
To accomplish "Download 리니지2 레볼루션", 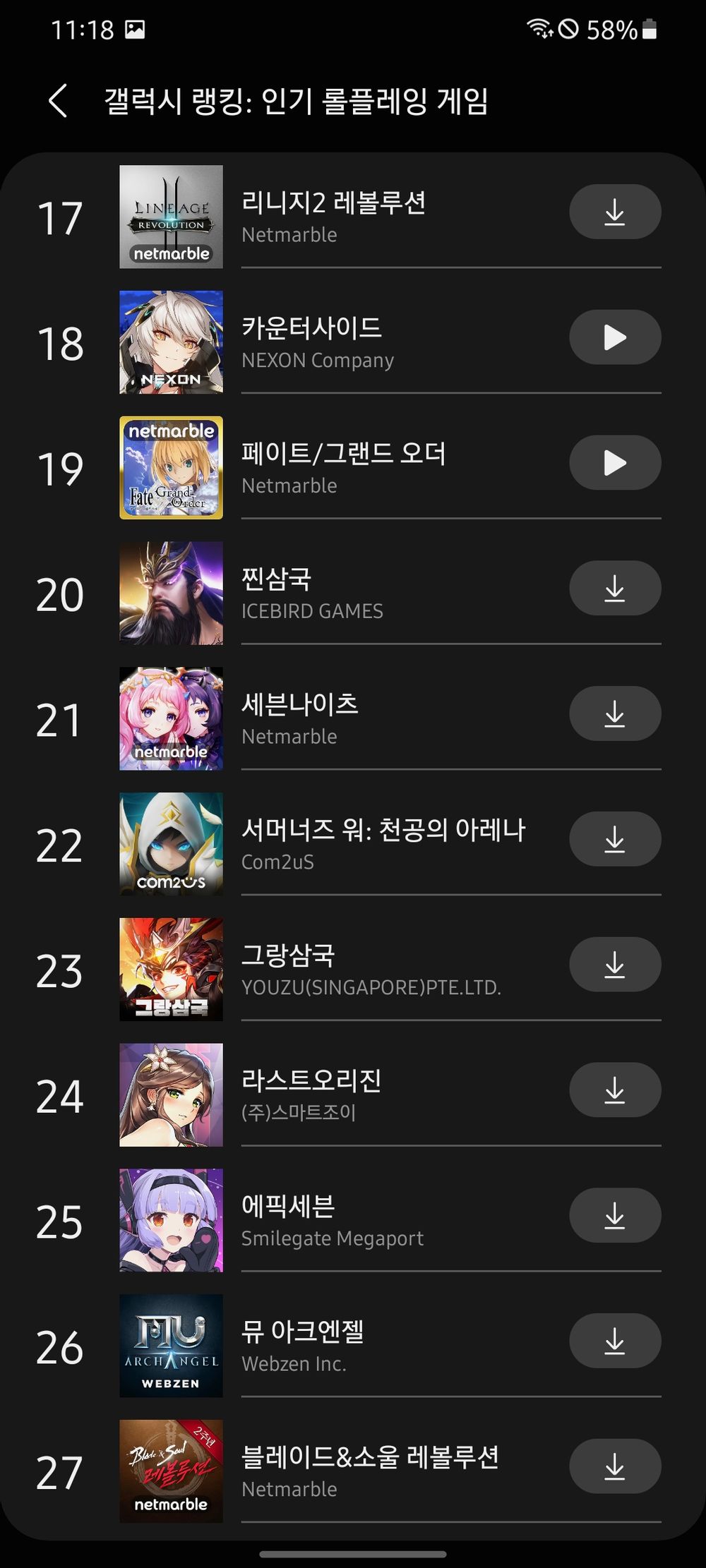I will tap(615, 212).
